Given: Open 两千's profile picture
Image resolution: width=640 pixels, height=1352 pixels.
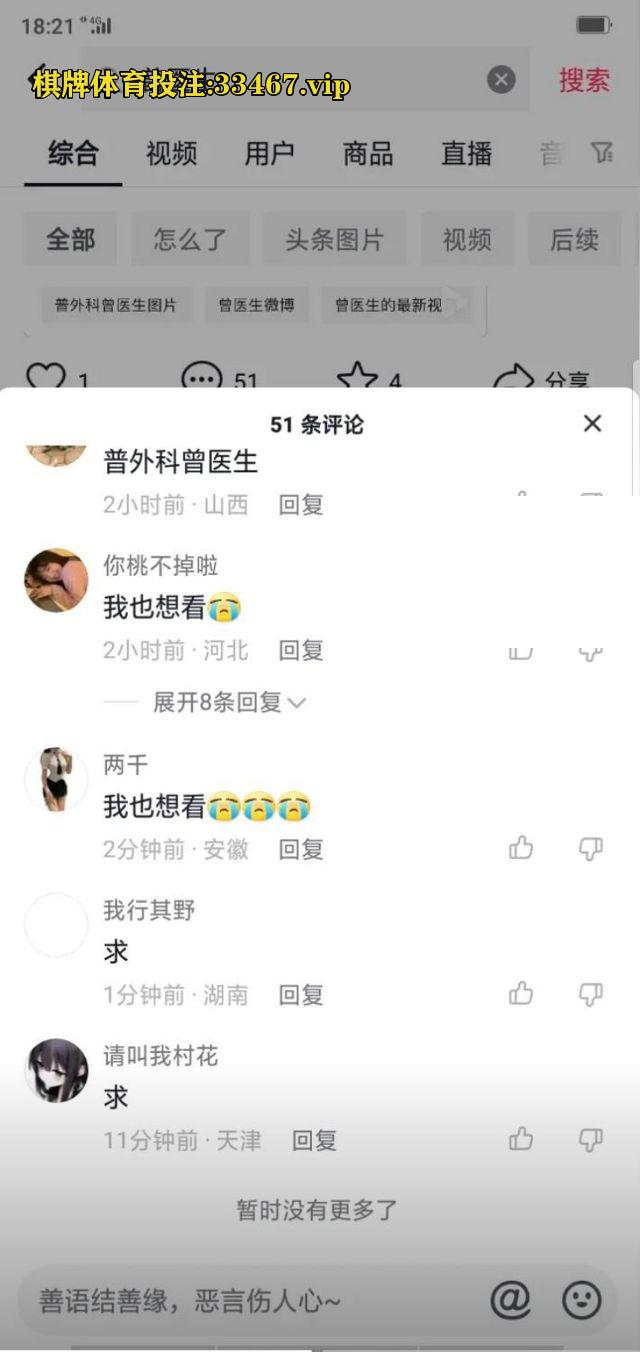Looking at the screenshot, I should pos(56,779).
